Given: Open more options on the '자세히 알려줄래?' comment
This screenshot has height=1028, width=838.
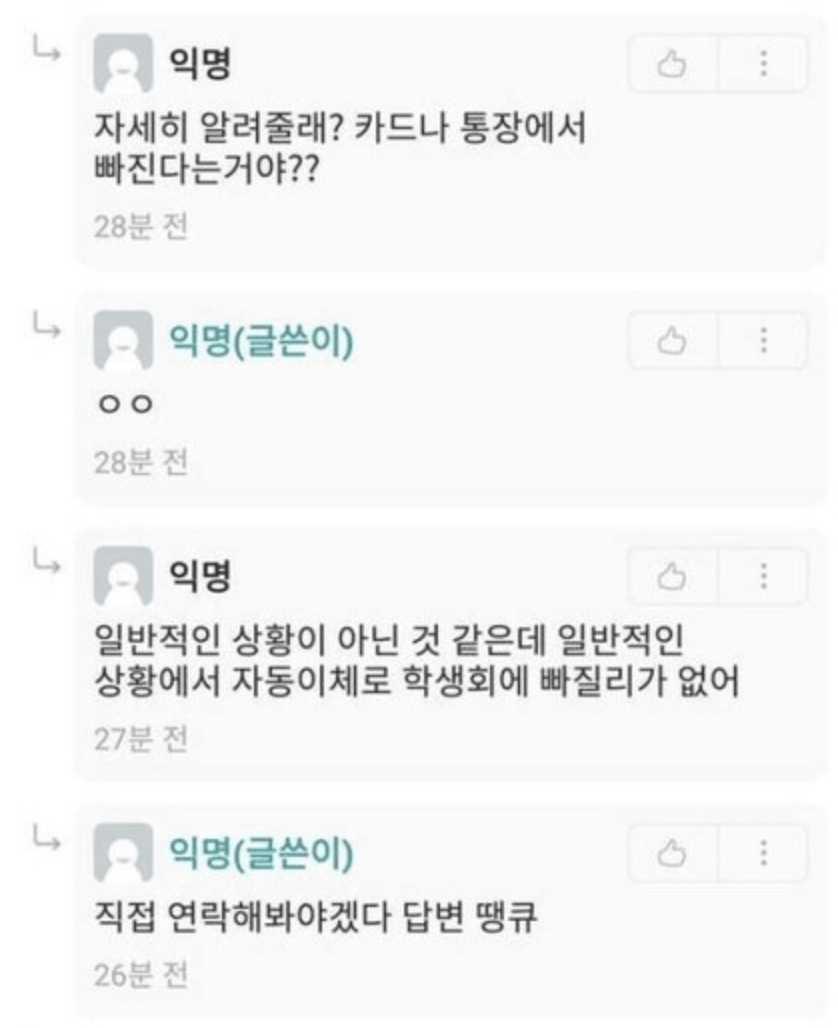Looking at the screenshot, I should coord(763,65).
